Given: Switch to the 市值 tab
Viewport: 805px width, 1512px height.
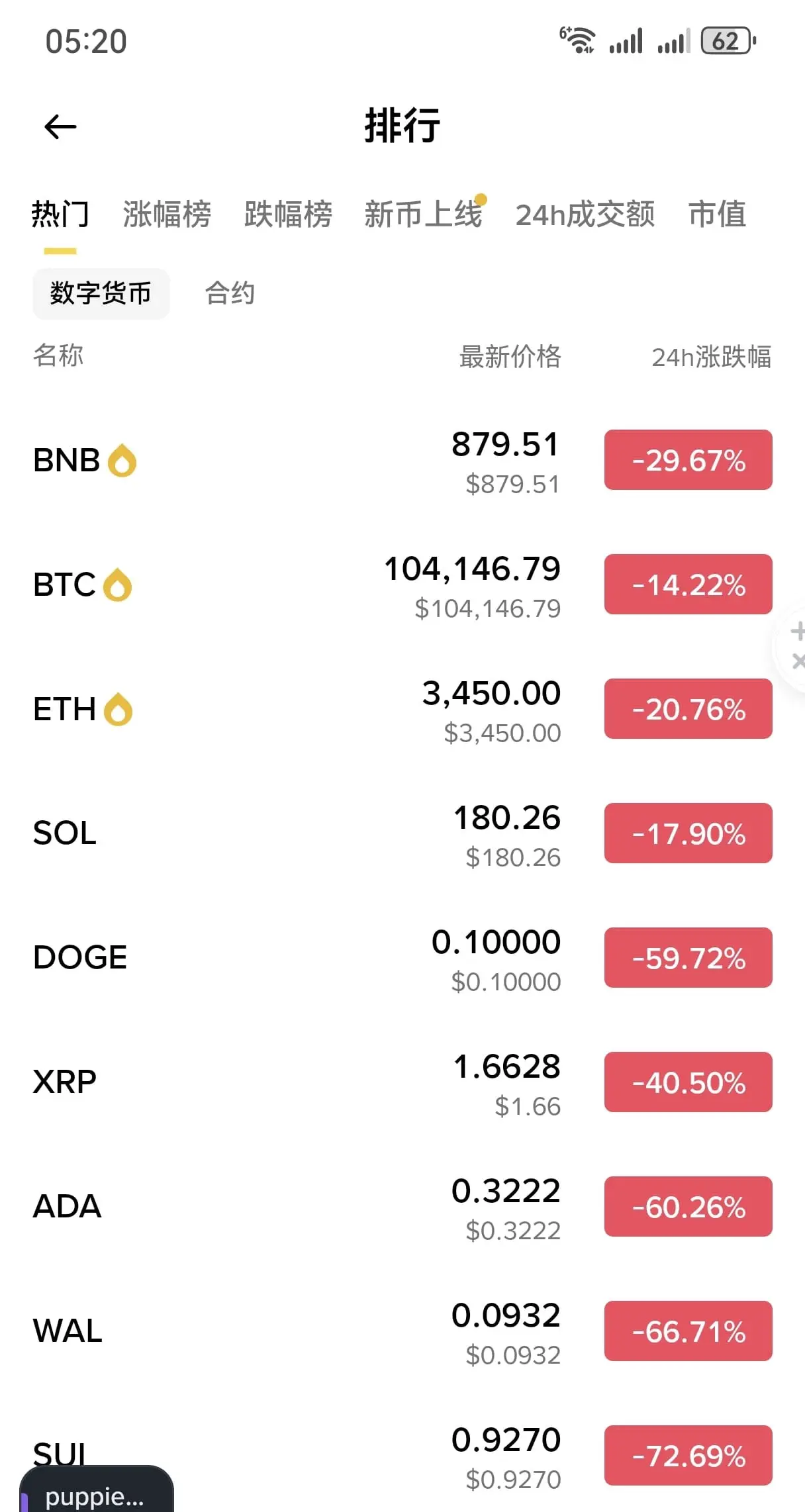Looking at the screenshot, I should pyautogui.click(x=717, y=214).
